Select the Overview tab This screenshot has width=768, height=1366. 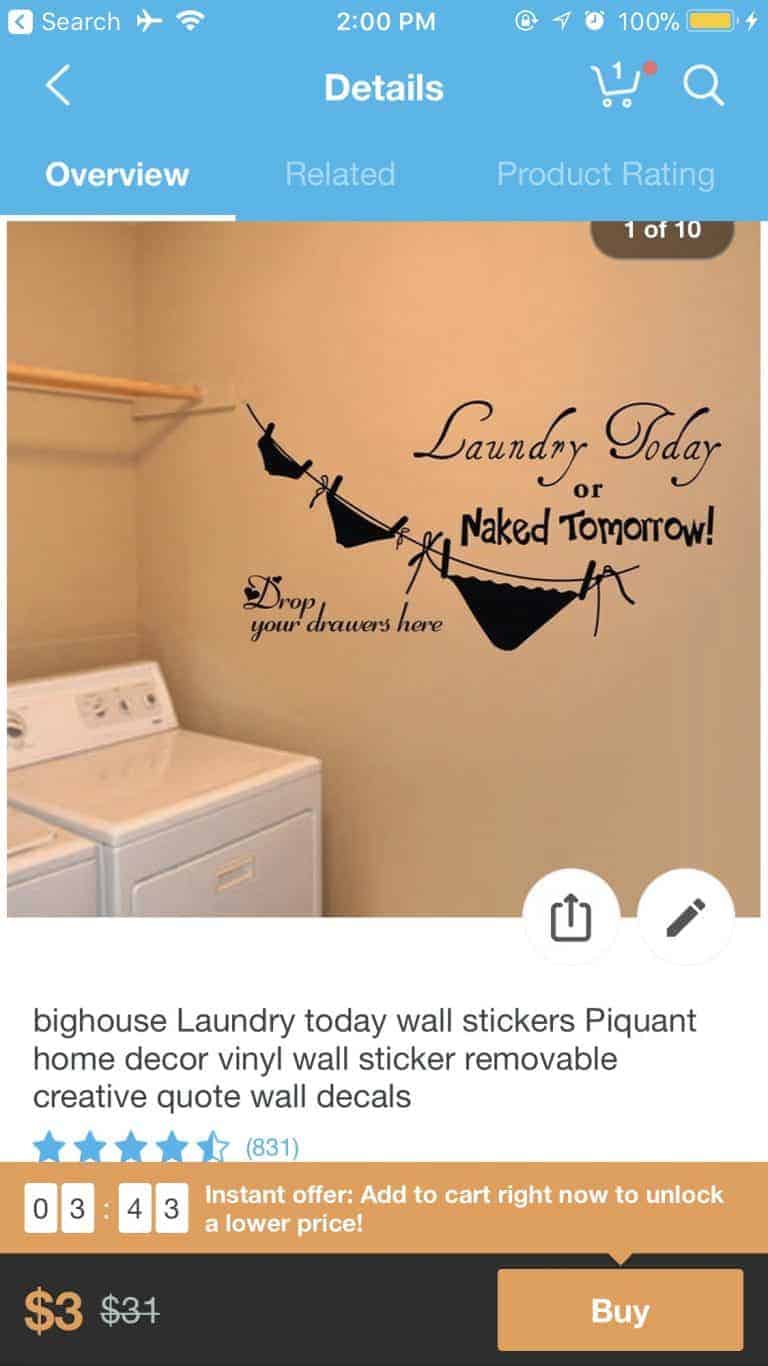(115, 175)
